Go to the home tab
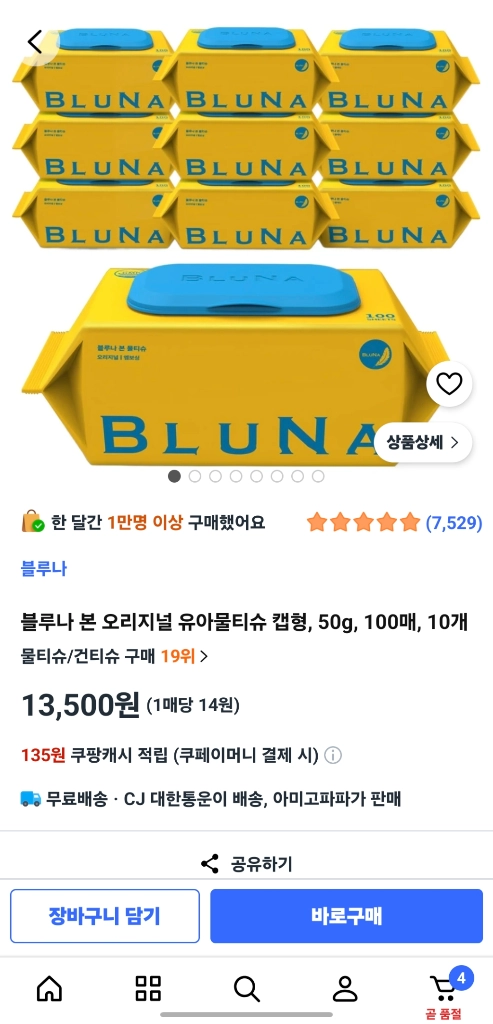Screen dimensions: 493x1024 50,989
